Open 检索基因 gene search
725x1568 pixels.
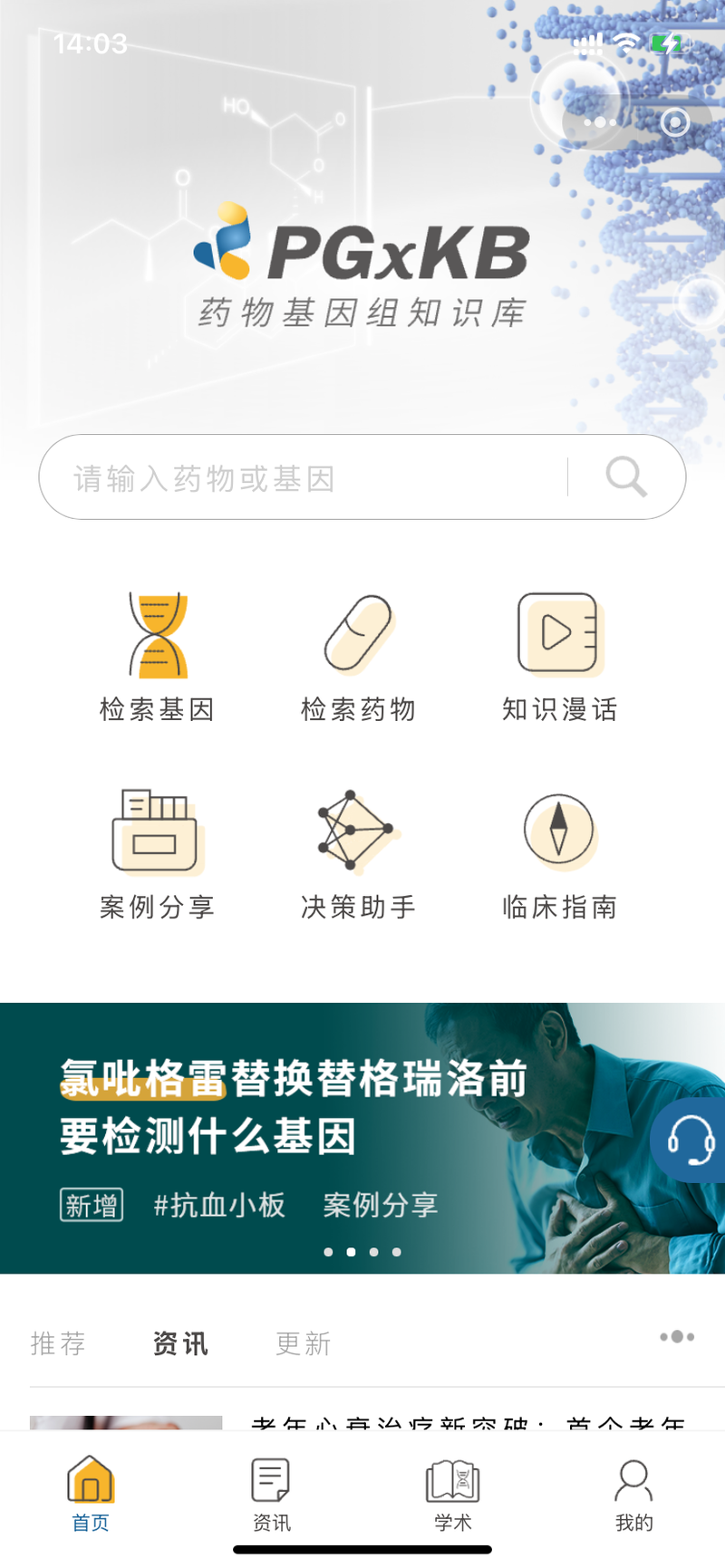click(158, 657)
